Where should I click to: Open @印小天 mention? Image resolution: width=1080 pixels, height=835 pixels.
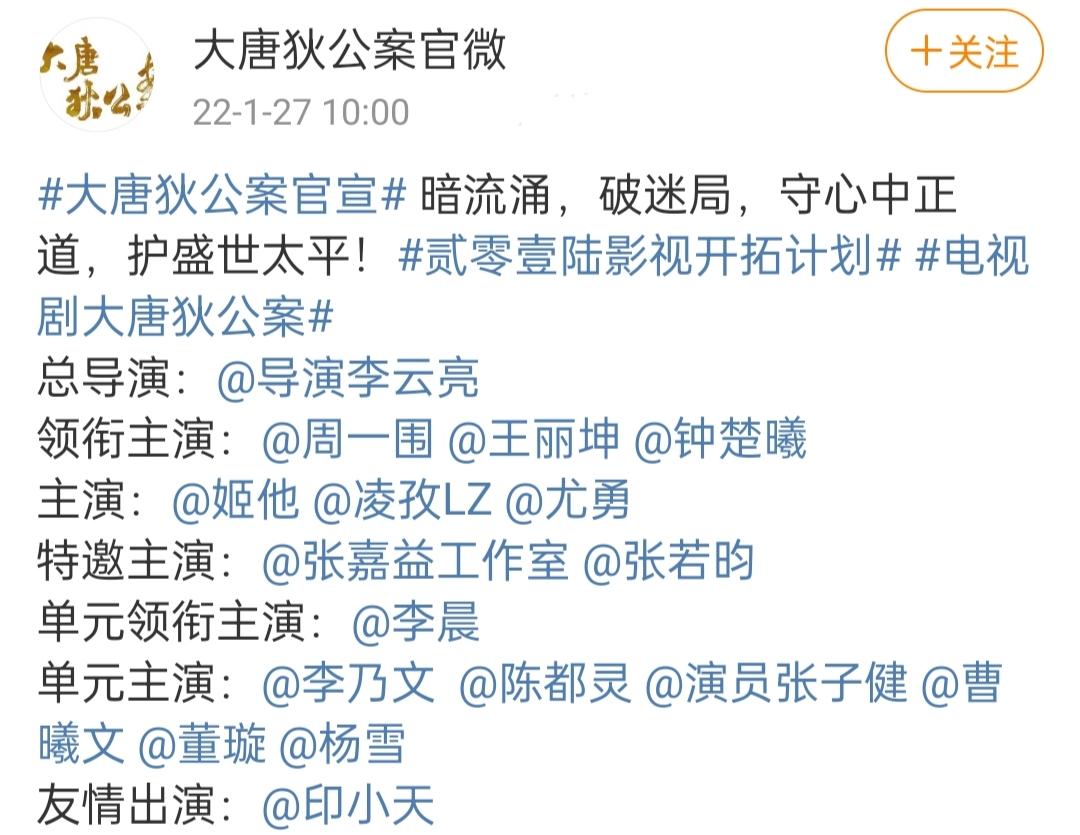pos(348,806)
